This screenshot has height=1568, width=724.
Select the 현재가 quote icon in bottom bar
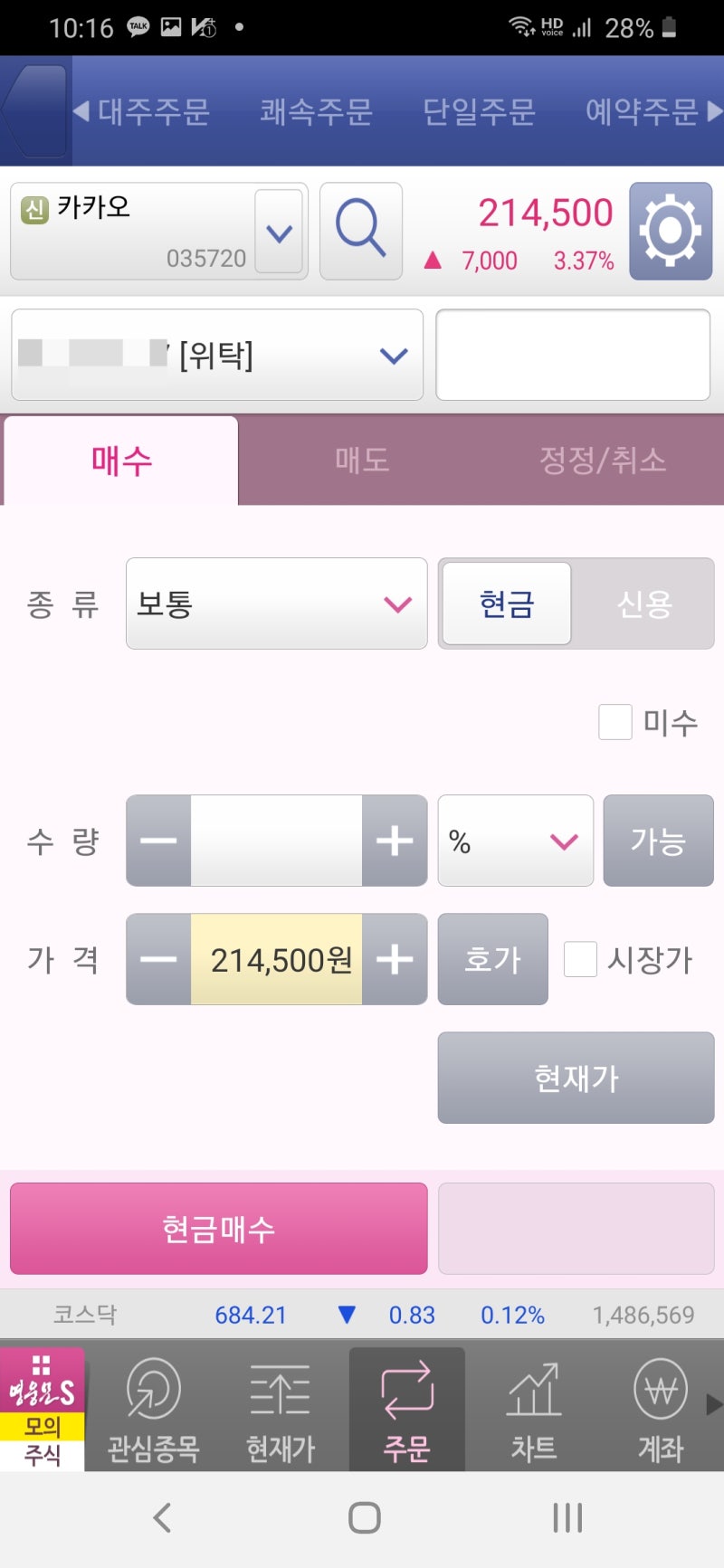pos(281,1409)
